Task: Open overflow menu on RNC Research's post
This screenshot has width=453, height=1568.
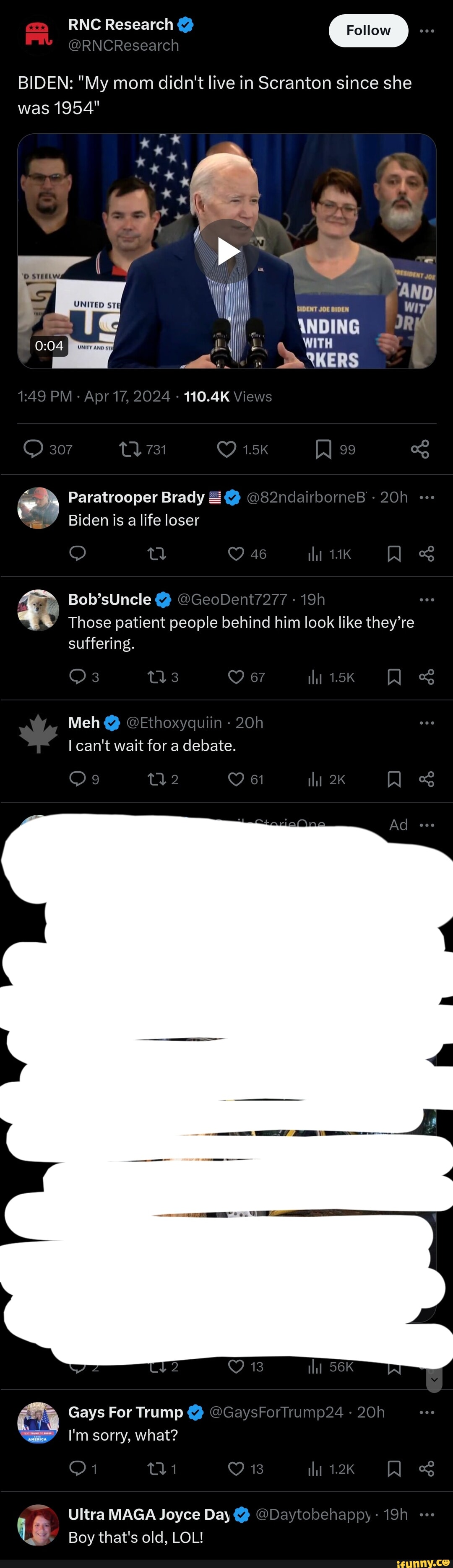Action: tap(427, 31)
